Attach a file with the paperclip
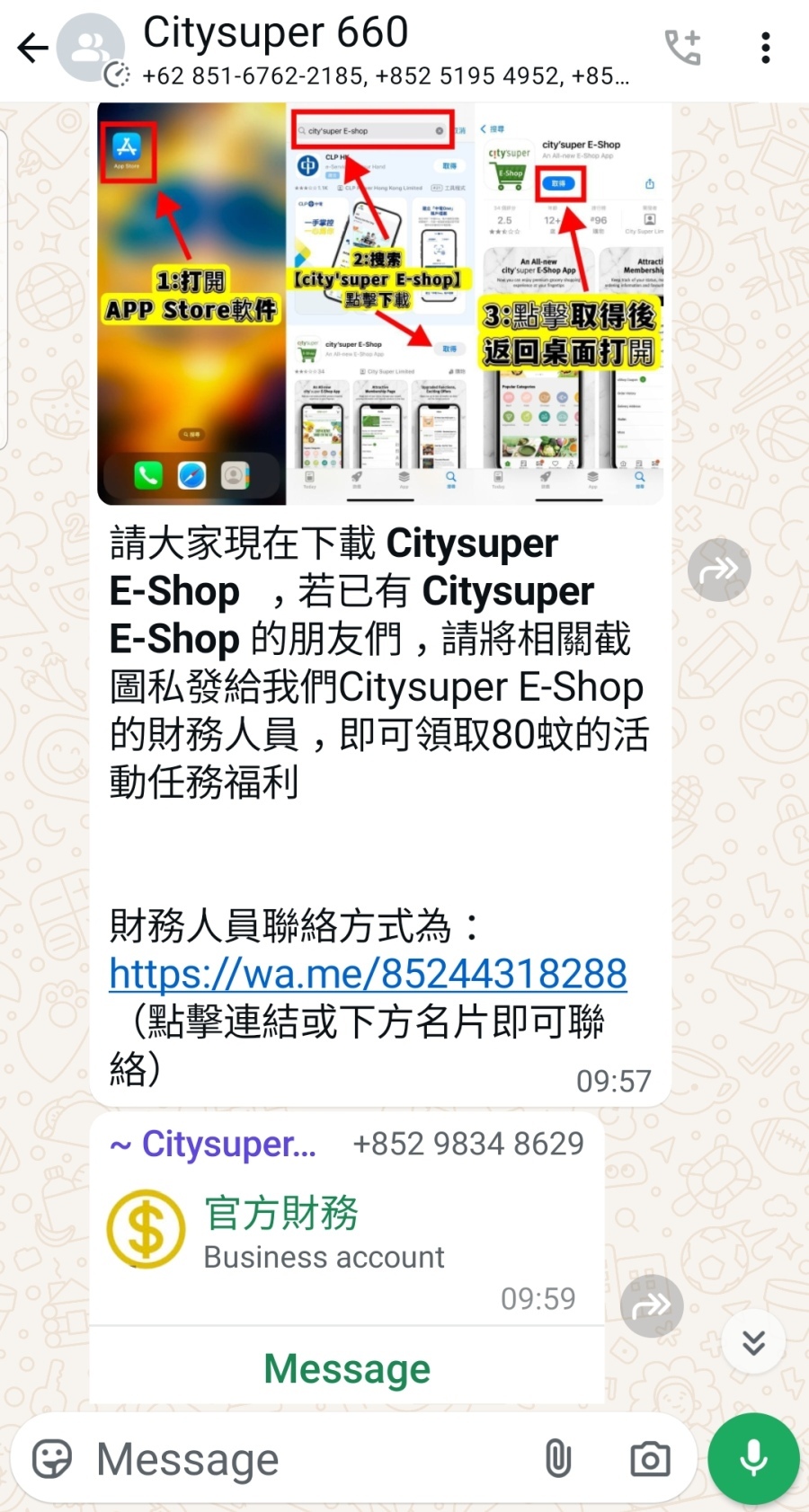 [x=558, y=1459]
